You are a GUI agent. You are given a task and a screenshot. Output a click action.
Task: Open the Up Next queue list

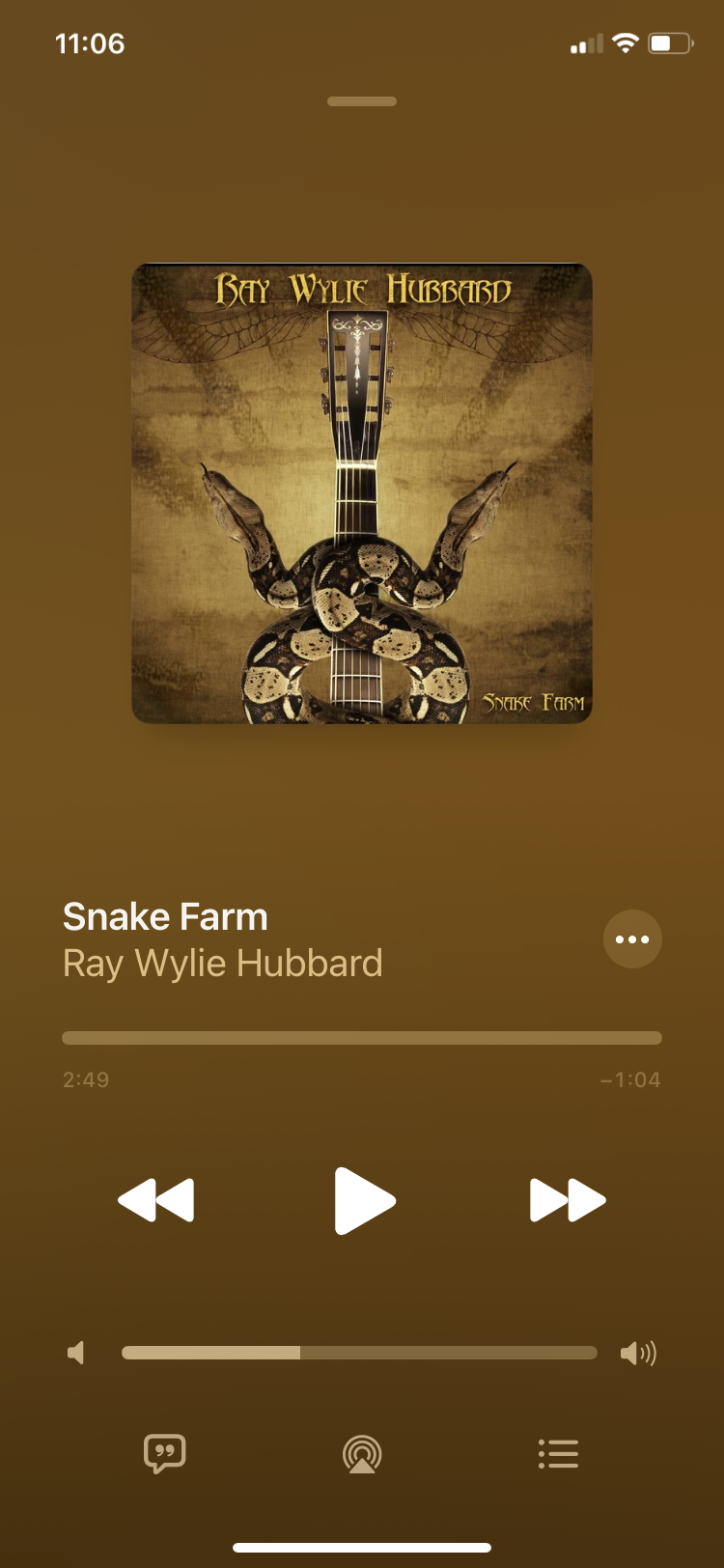[558, 1453]
